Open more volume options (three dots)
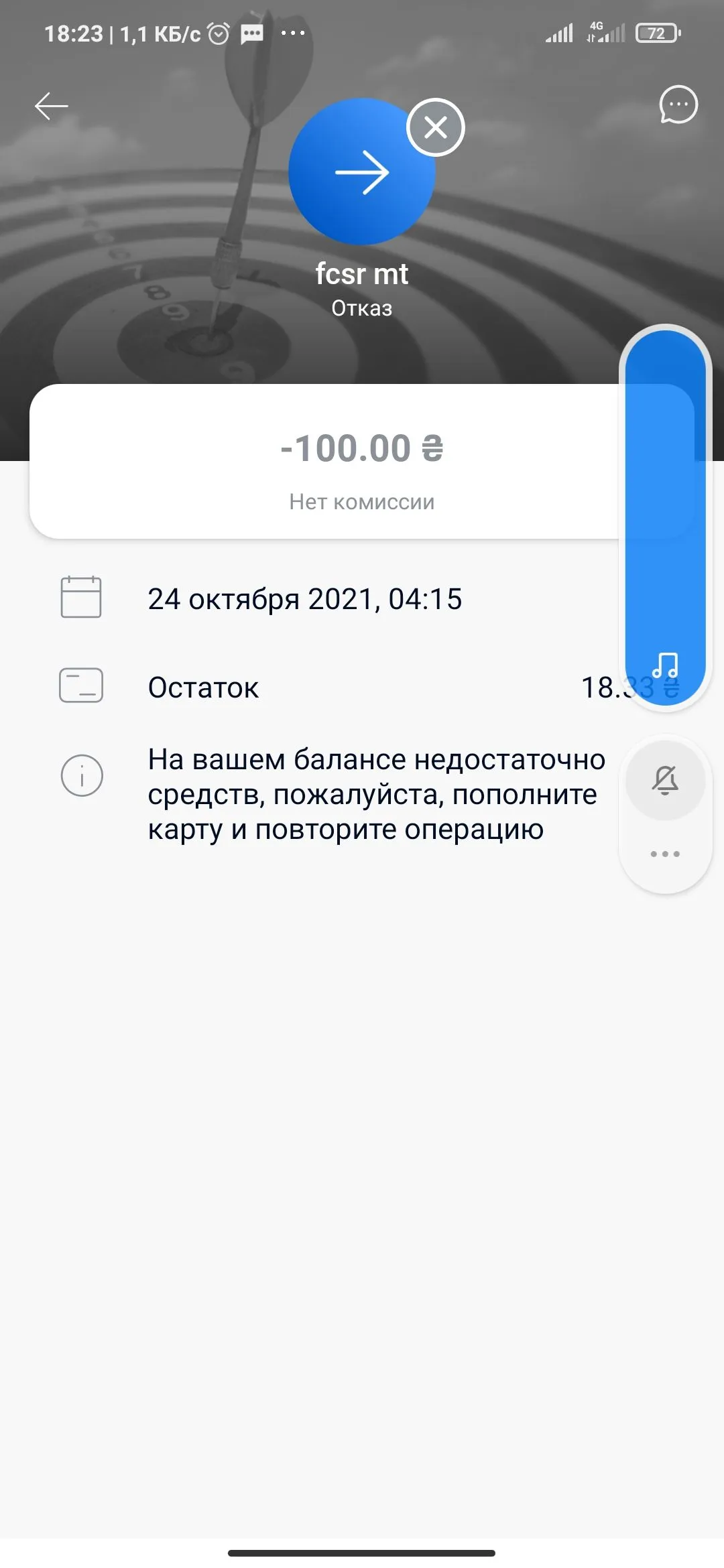Screen dimensions: 724x1568 point(665,854)
